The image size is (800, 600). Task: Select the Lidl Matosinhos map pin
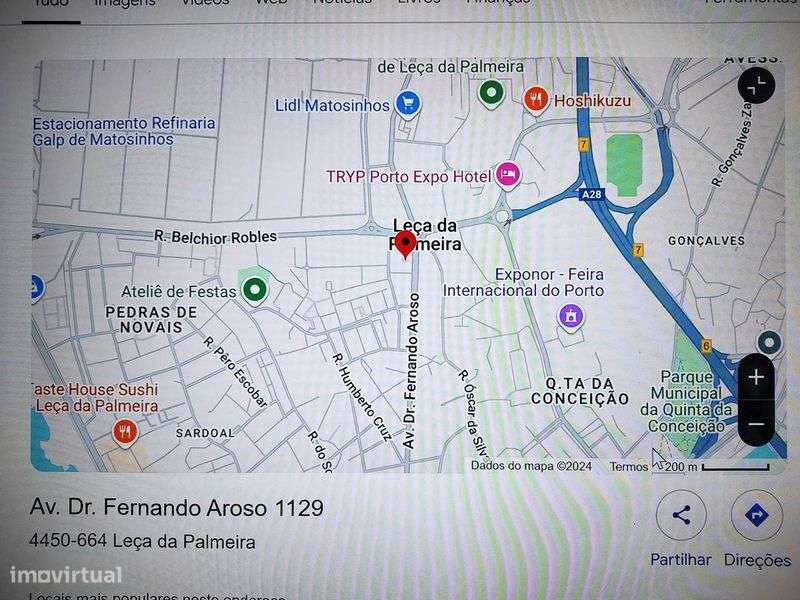tap(406, 103)
